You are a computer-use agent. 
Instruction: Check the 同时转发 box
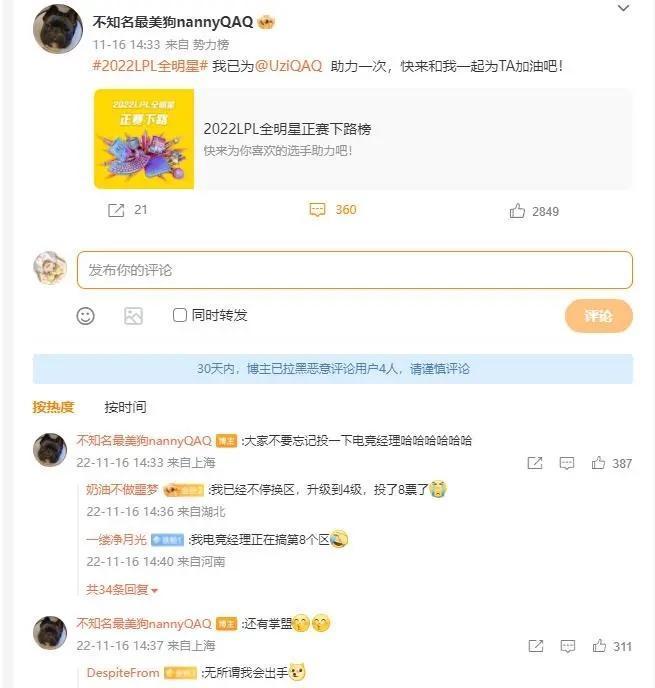pos(180,316)
